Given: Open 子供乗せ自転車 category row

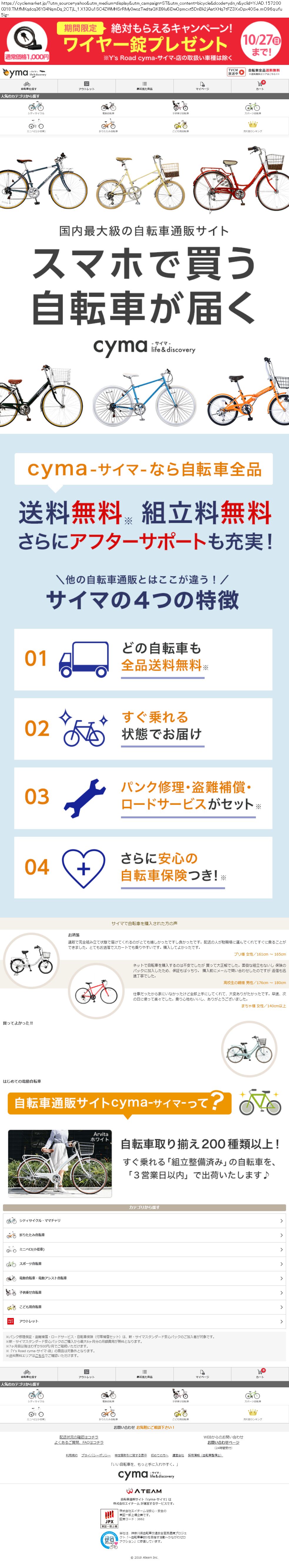Looking at the screenshot, I should pyautogui.click(x=145, y=1292).
